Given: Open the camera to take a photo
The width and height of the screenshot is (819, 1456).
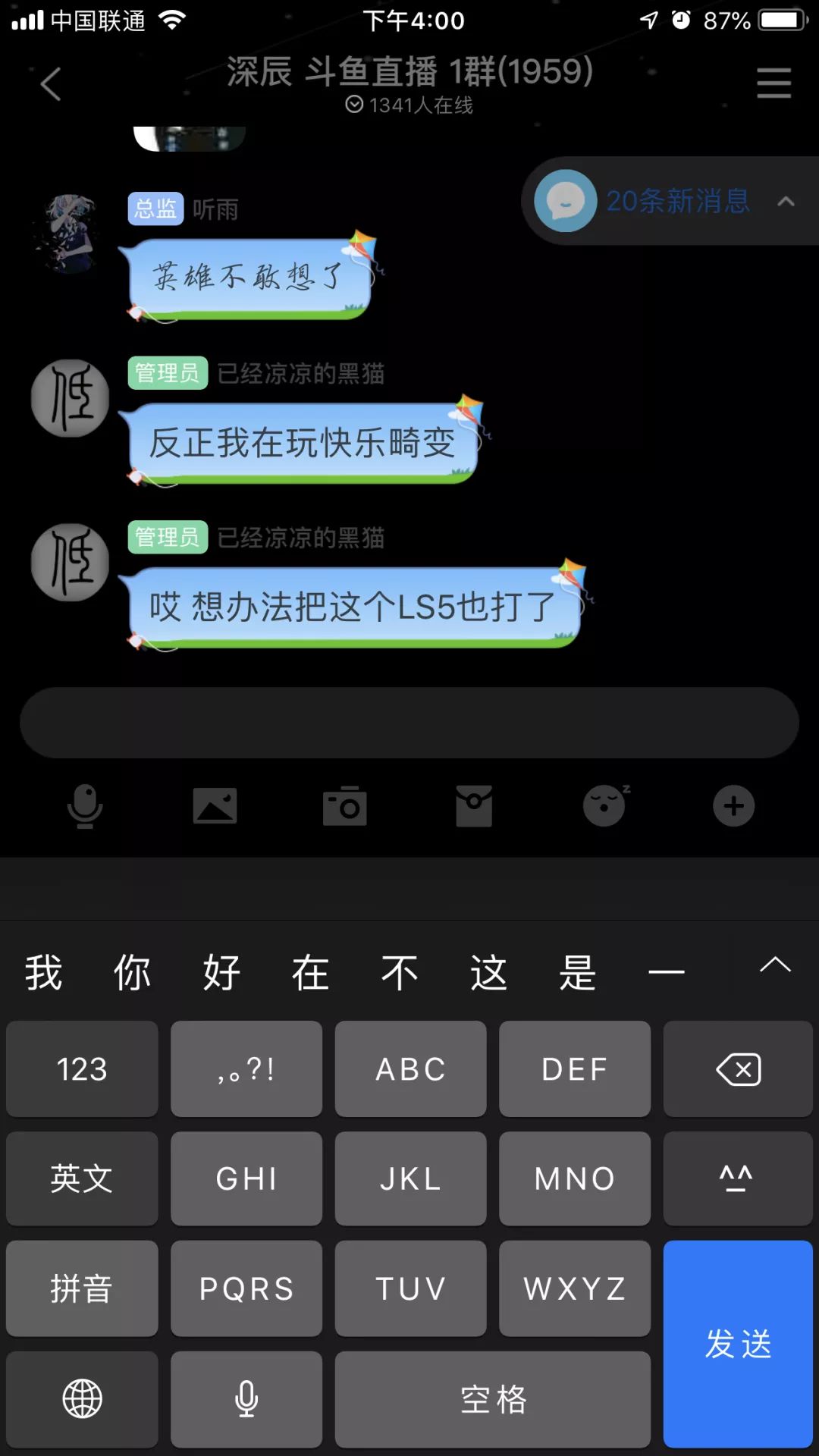Looking at the screenshot, I should click(x=345, y=806).
